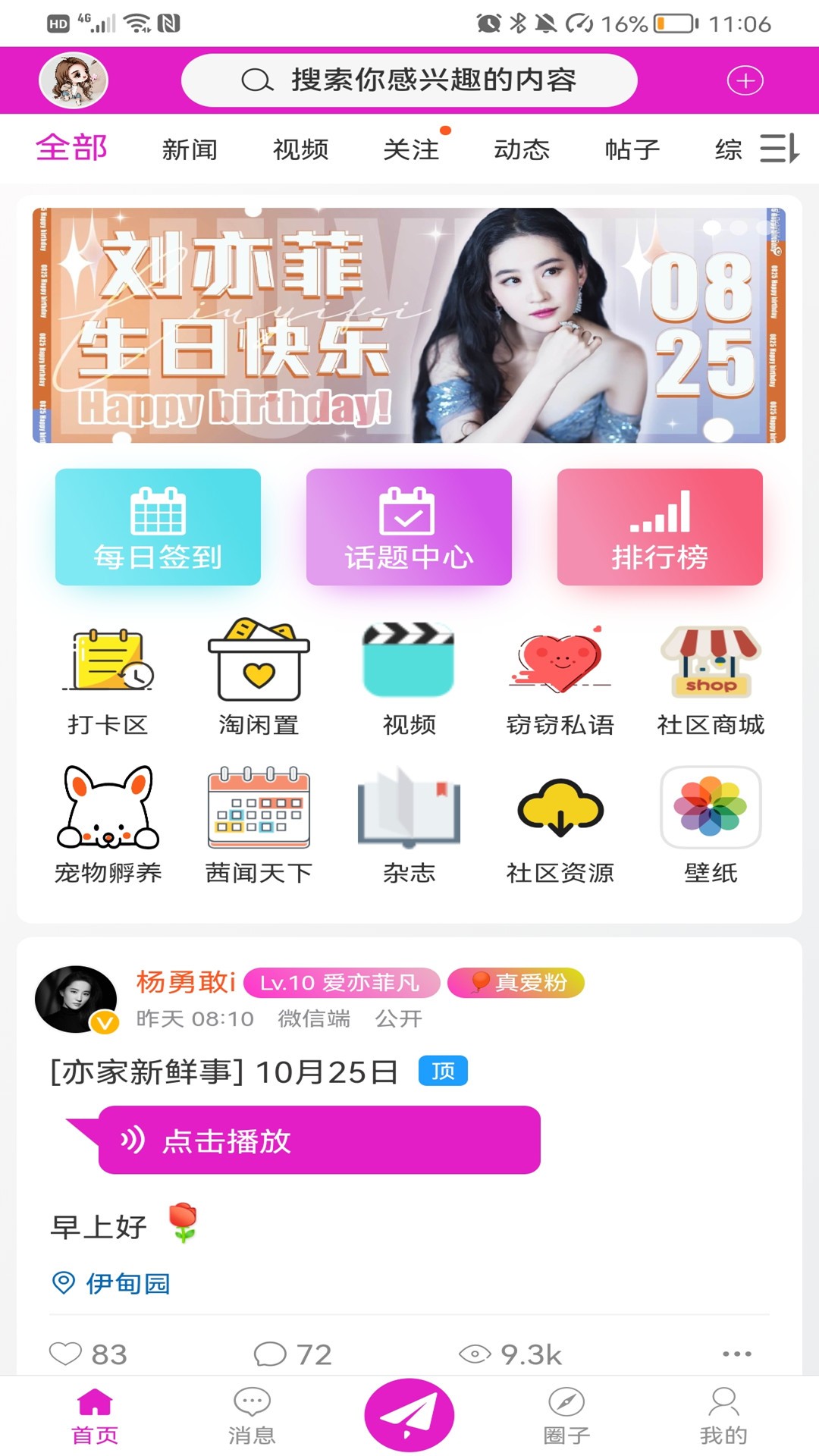This screenshot has height=1456, width=819.
Task: Tap the search bar to search content
Action: [409, 79]
